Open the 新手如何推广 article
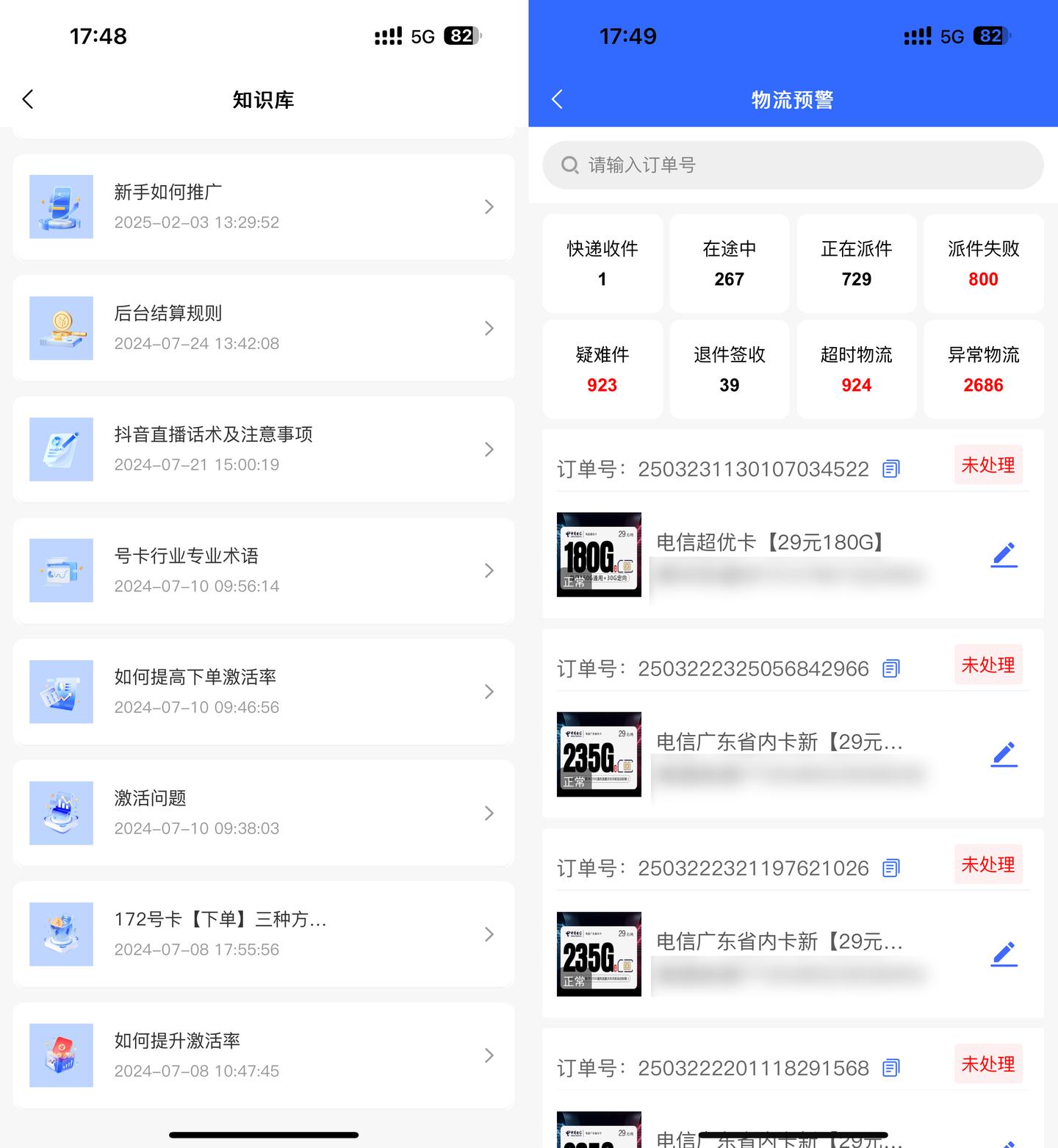Image resolution: width=1058 pixels, height=1148 pixels. (x=264, y=207)
